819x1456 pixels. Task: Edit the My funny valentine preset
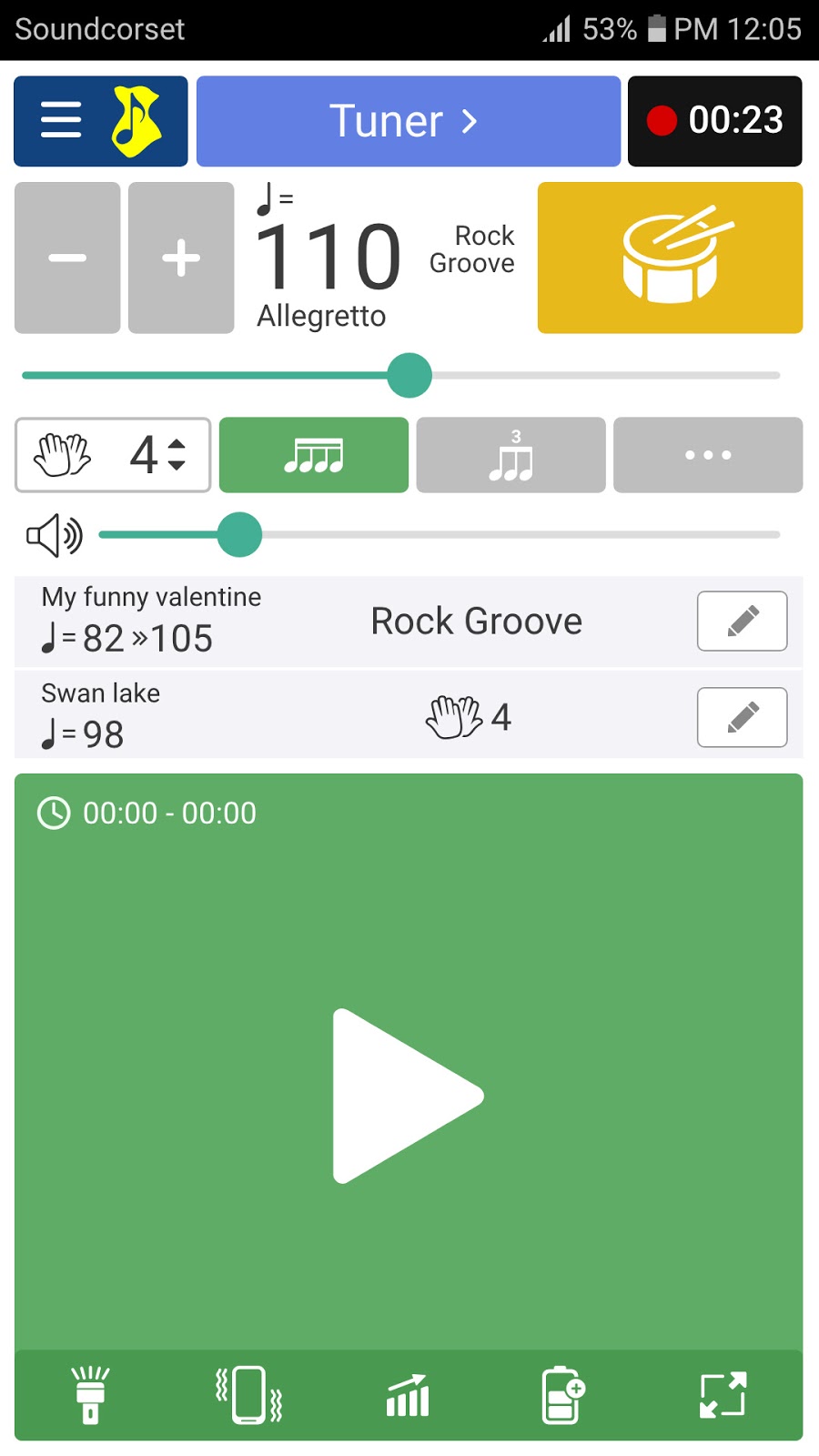tap(742, 622)
